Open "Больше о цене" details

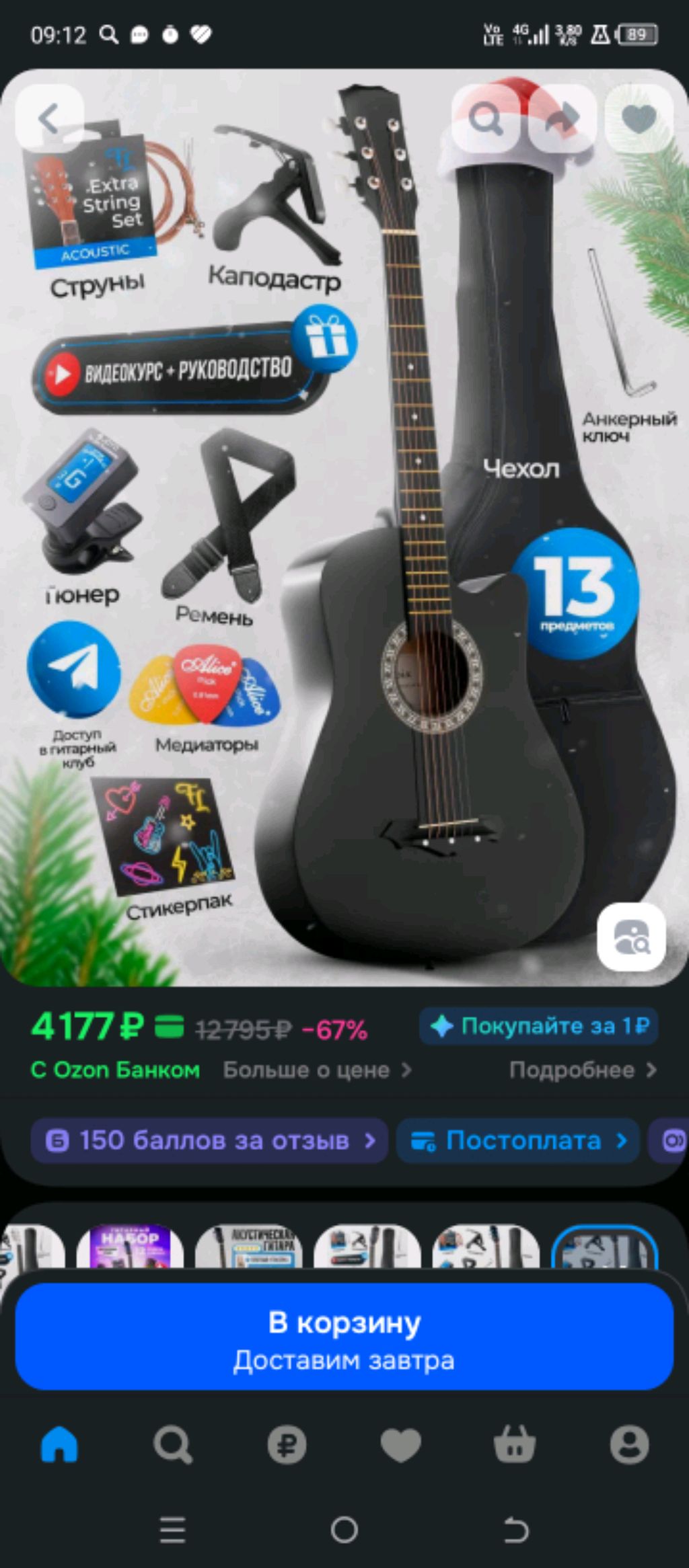pos(317,1070)
